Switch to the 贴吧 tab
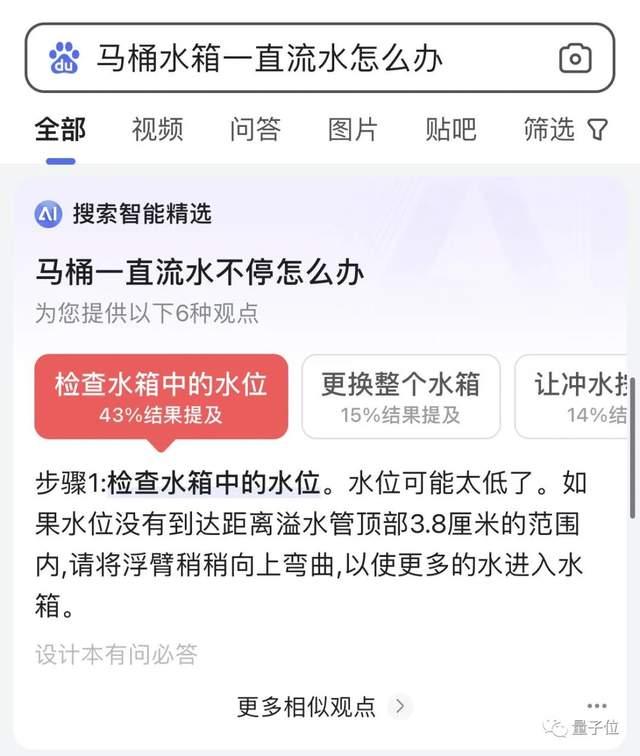This screenshot has width=640, height=756. [450, 129]
